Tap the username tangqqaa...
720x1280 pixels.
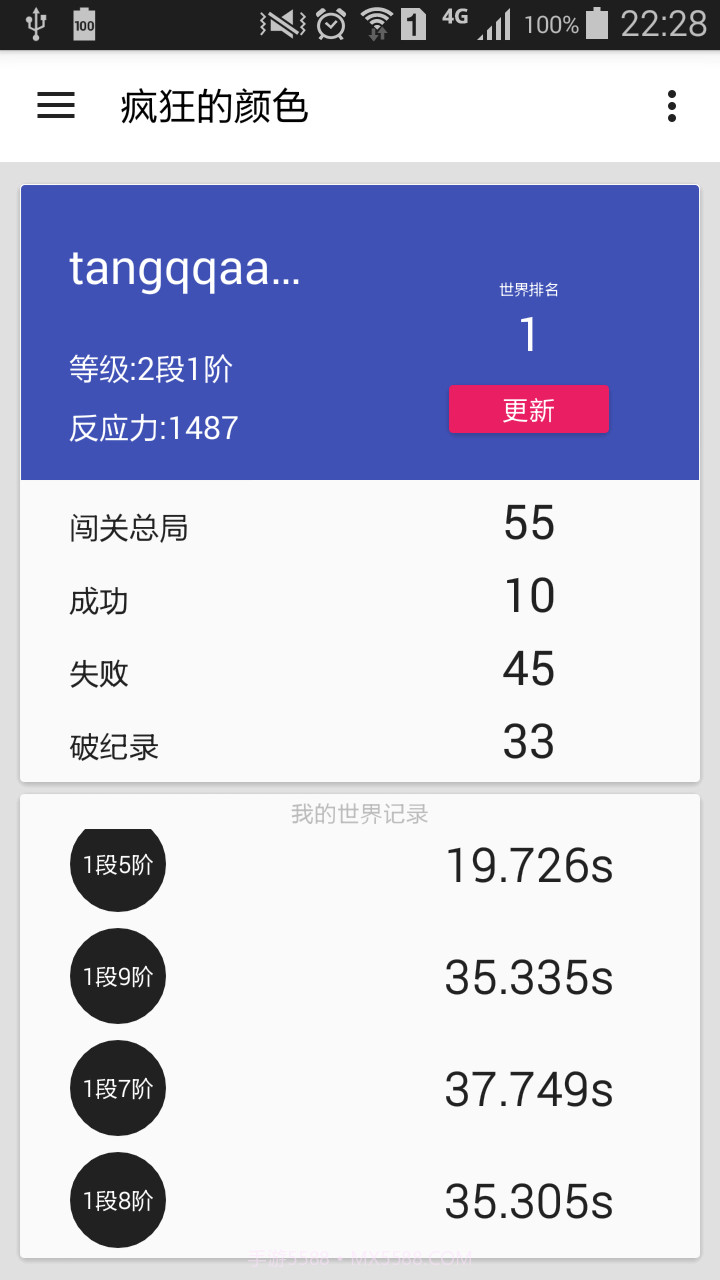pyautogui.click(x=185, y=270)
